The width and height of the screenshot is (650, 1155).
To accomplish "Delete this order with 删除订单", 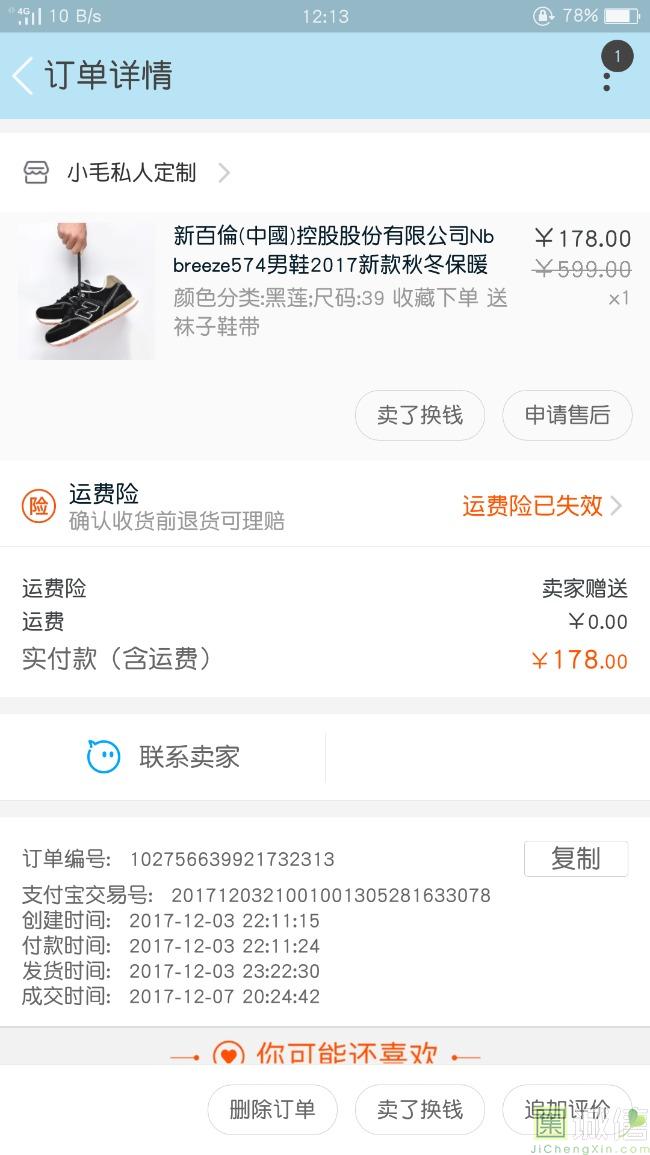I will point(272,1109).
